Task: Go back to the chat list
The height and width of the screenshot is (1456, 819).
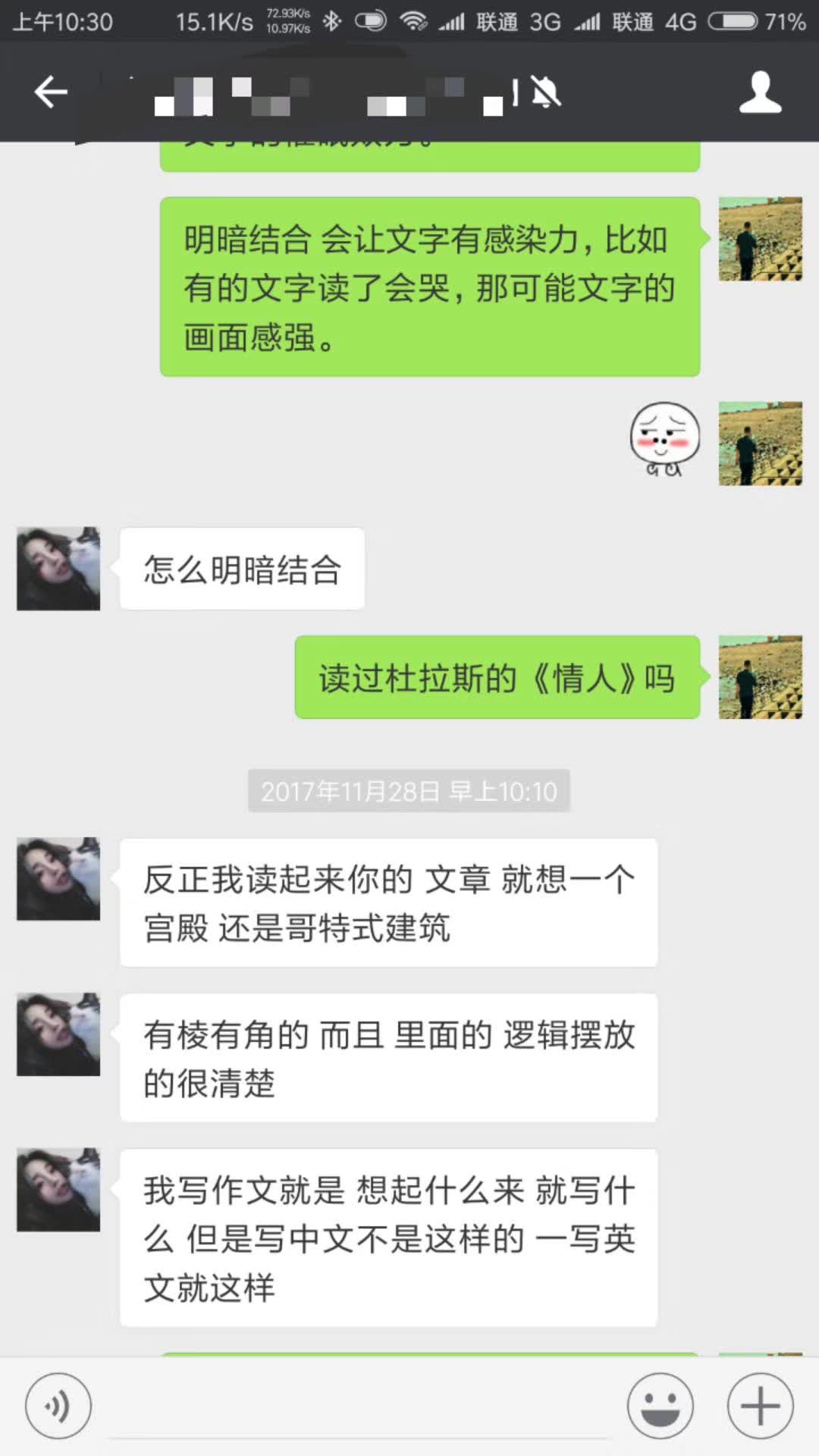Action: [x=51, y=93]
